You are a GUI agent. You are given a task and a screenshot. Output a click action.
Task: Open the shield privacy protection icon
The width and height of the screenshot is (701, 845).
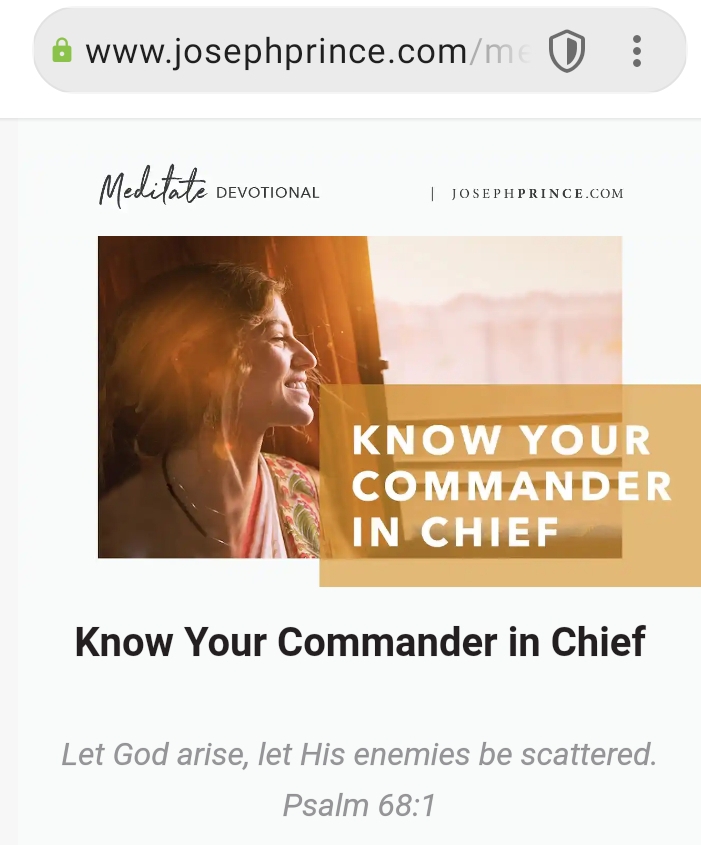pyautogui.click(x=567, y=51)
